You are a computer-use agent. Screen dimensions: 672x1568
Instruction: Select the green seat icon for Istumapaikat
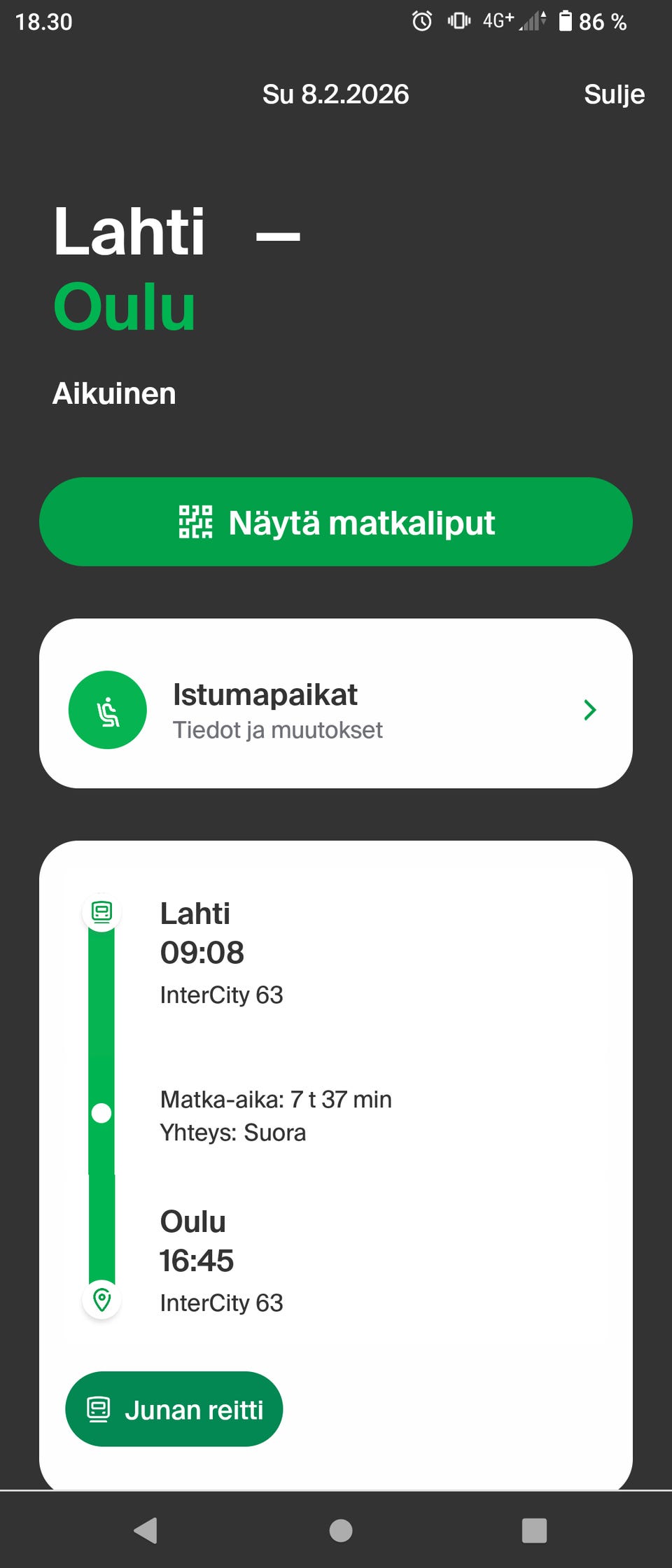[x=108, y=710]
